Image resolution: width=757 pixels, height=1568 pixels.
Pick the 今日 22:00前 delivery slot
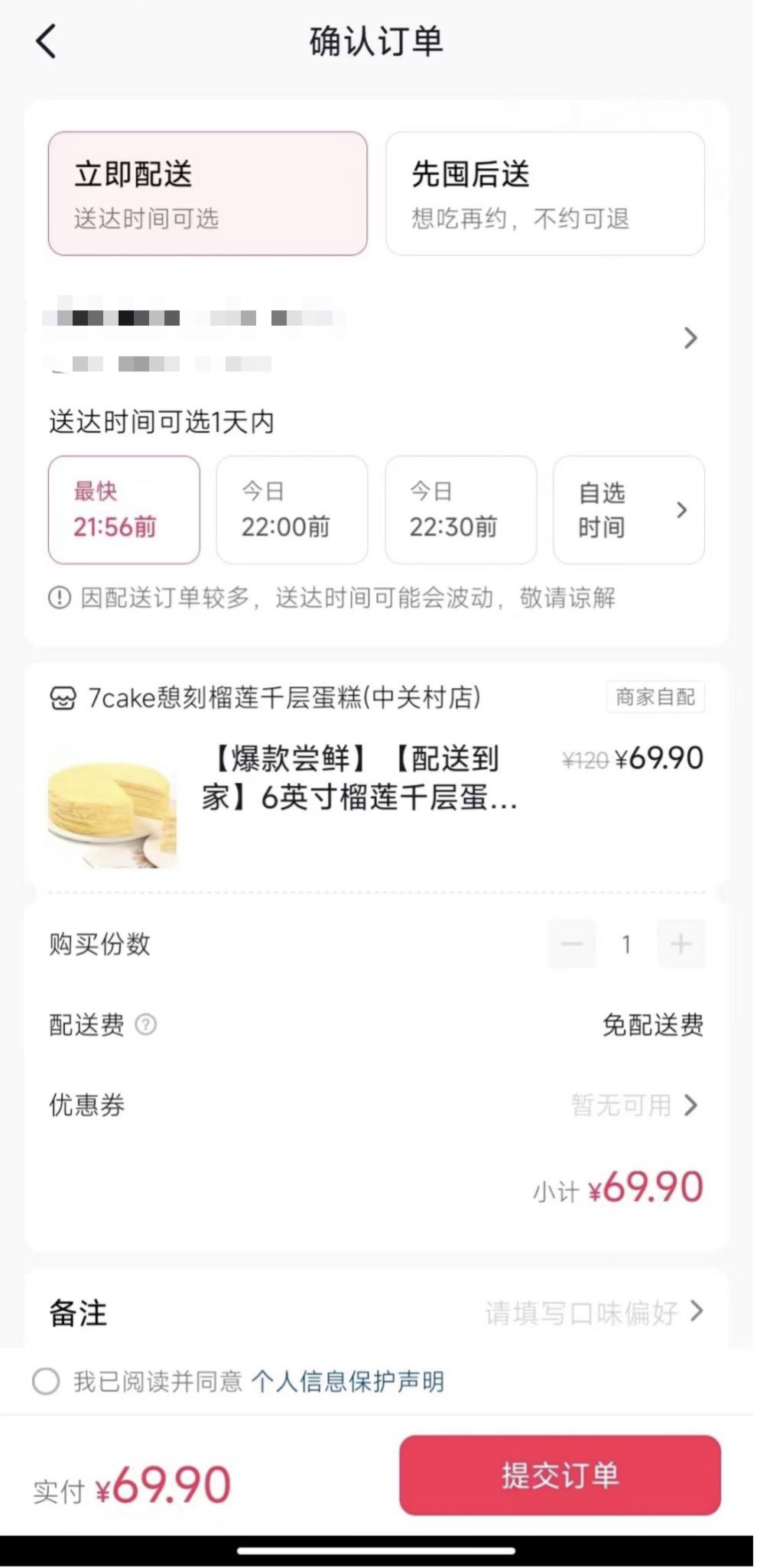click(x=291, y=510)
